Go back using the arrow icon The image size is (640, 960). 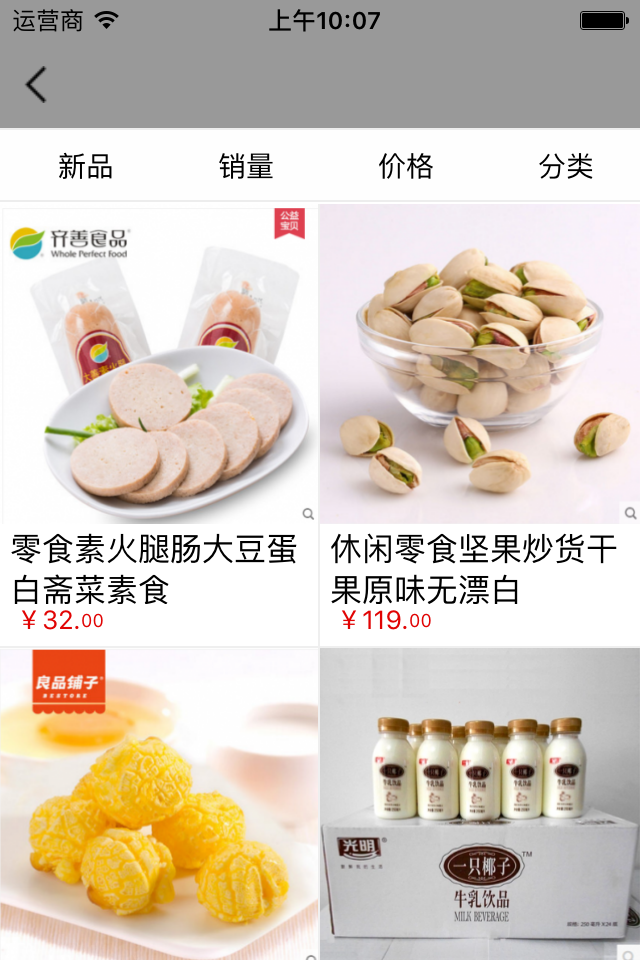click(36, 85)
